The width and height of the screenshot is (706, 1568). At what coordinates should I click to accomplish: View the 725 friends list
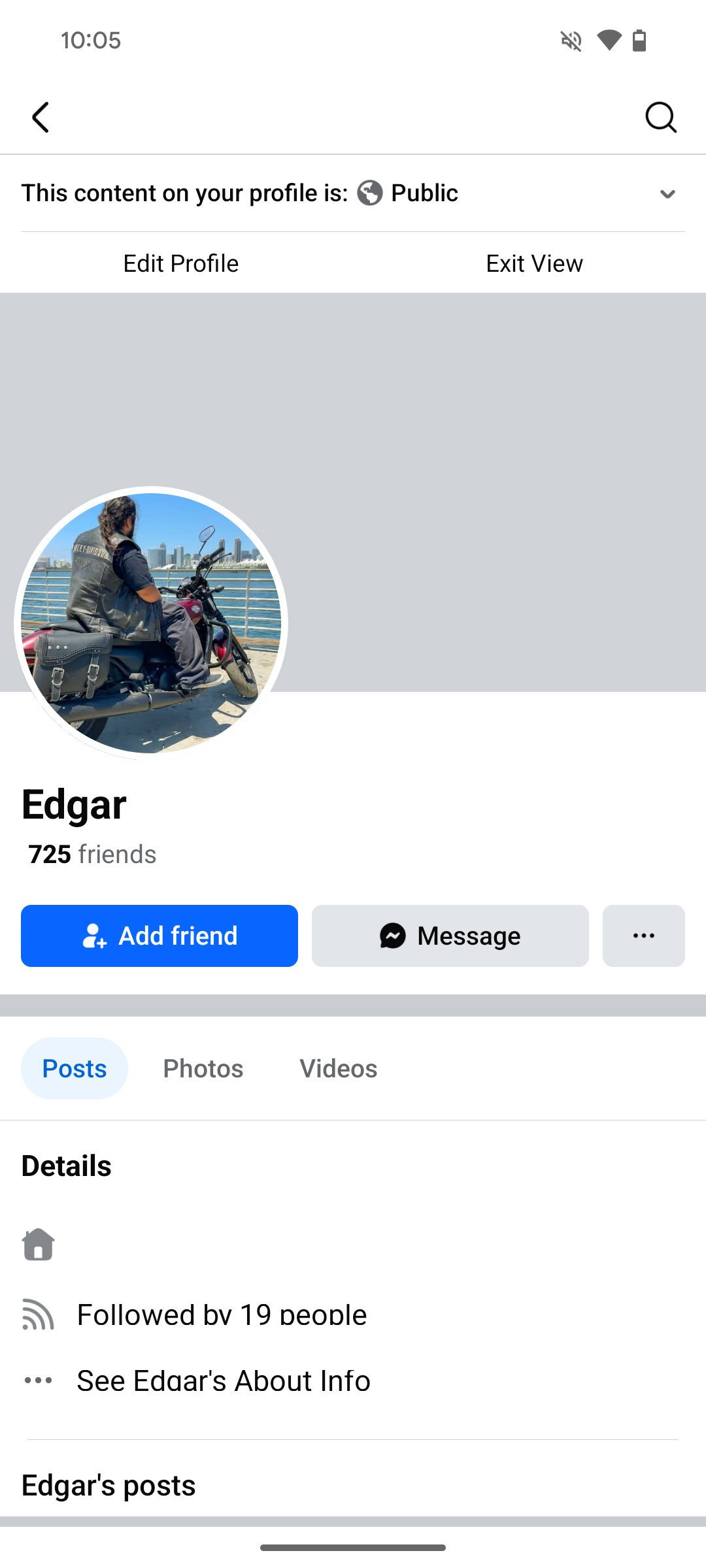click(92, 854)
